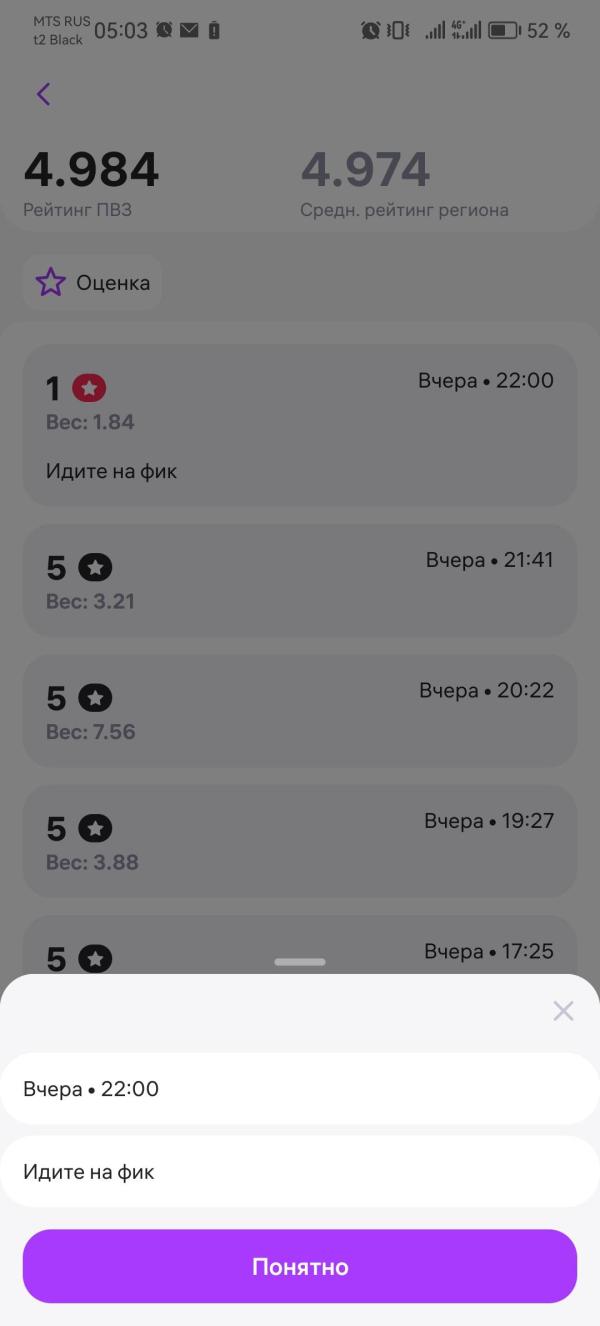Image resolution: width=600 pixels, height=1326 pixels.
Task: Go back using the top arrow
Action: (x=43, y=94)
